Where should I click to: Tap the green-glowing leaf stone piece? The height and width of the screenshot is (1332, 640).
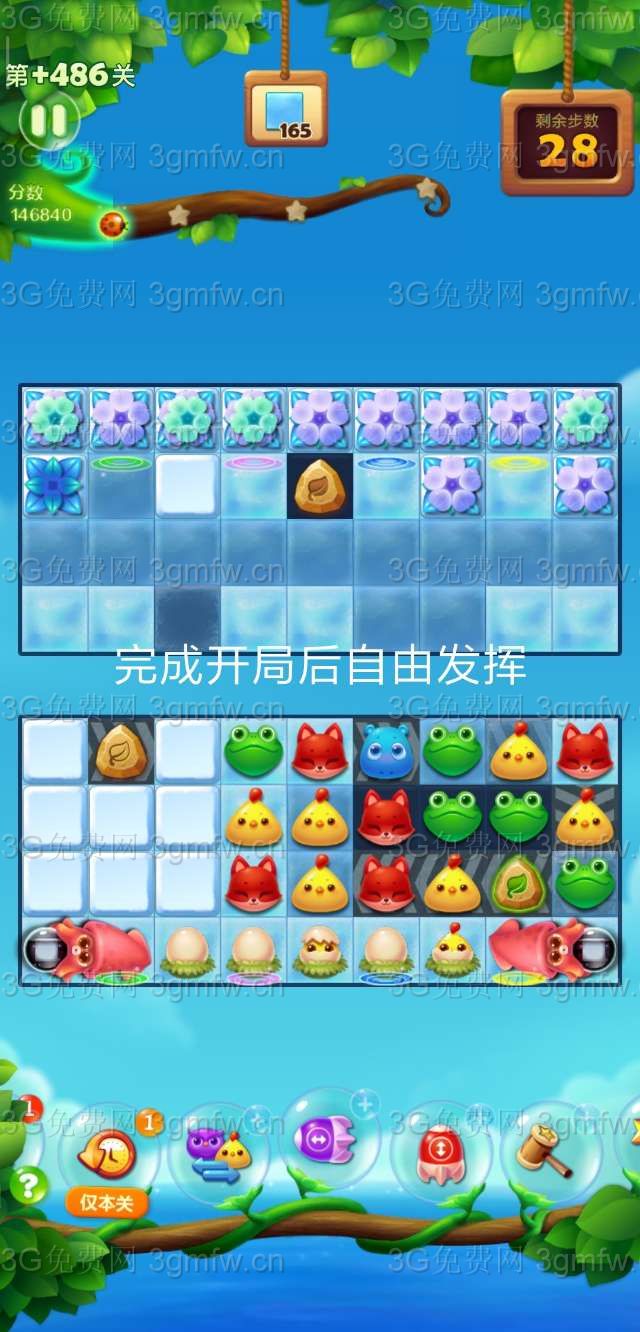point(518,883)
